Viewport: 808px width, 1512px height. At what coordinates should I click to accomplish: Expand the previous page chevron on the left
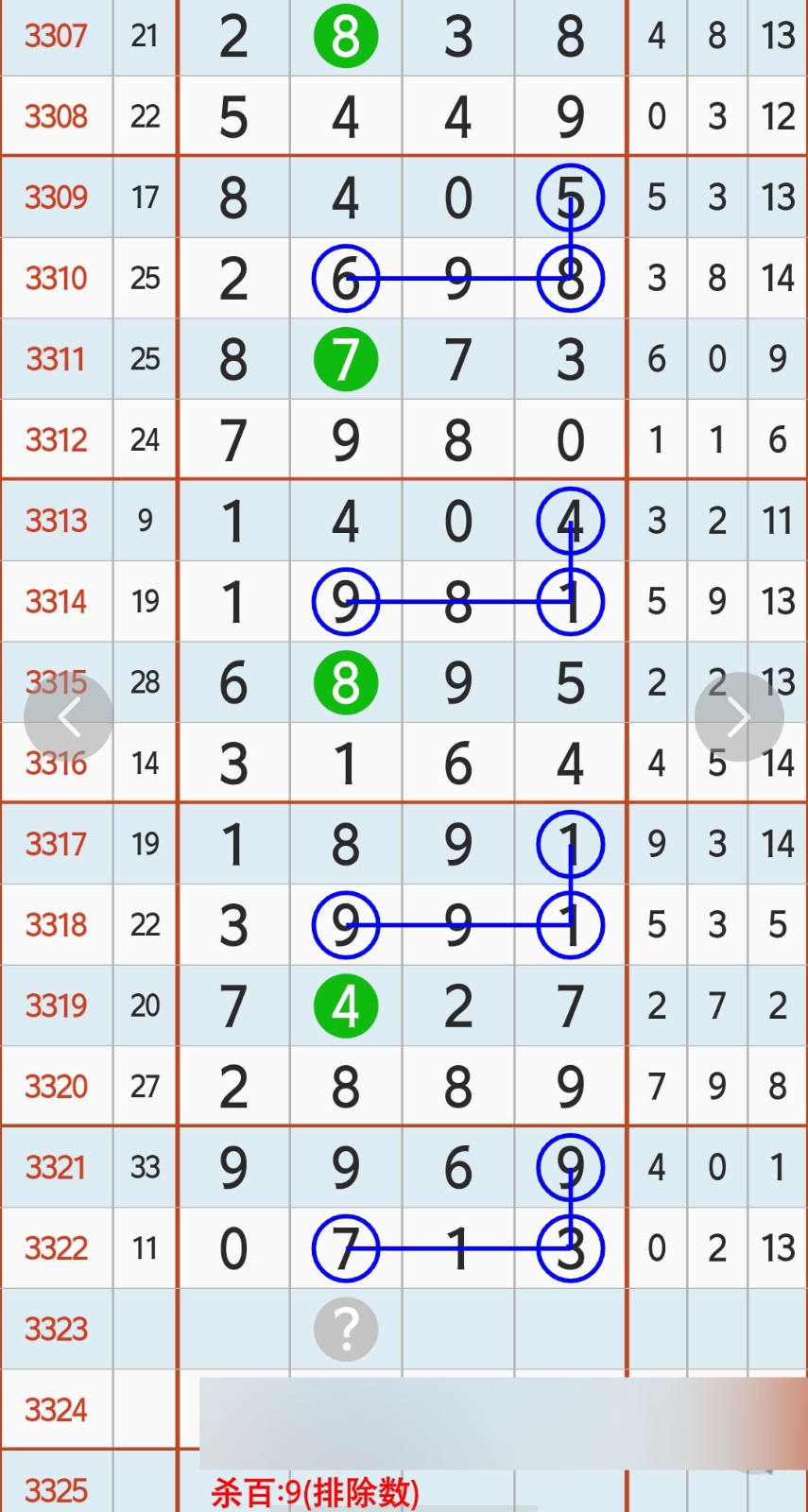click(x=69, y=716)
